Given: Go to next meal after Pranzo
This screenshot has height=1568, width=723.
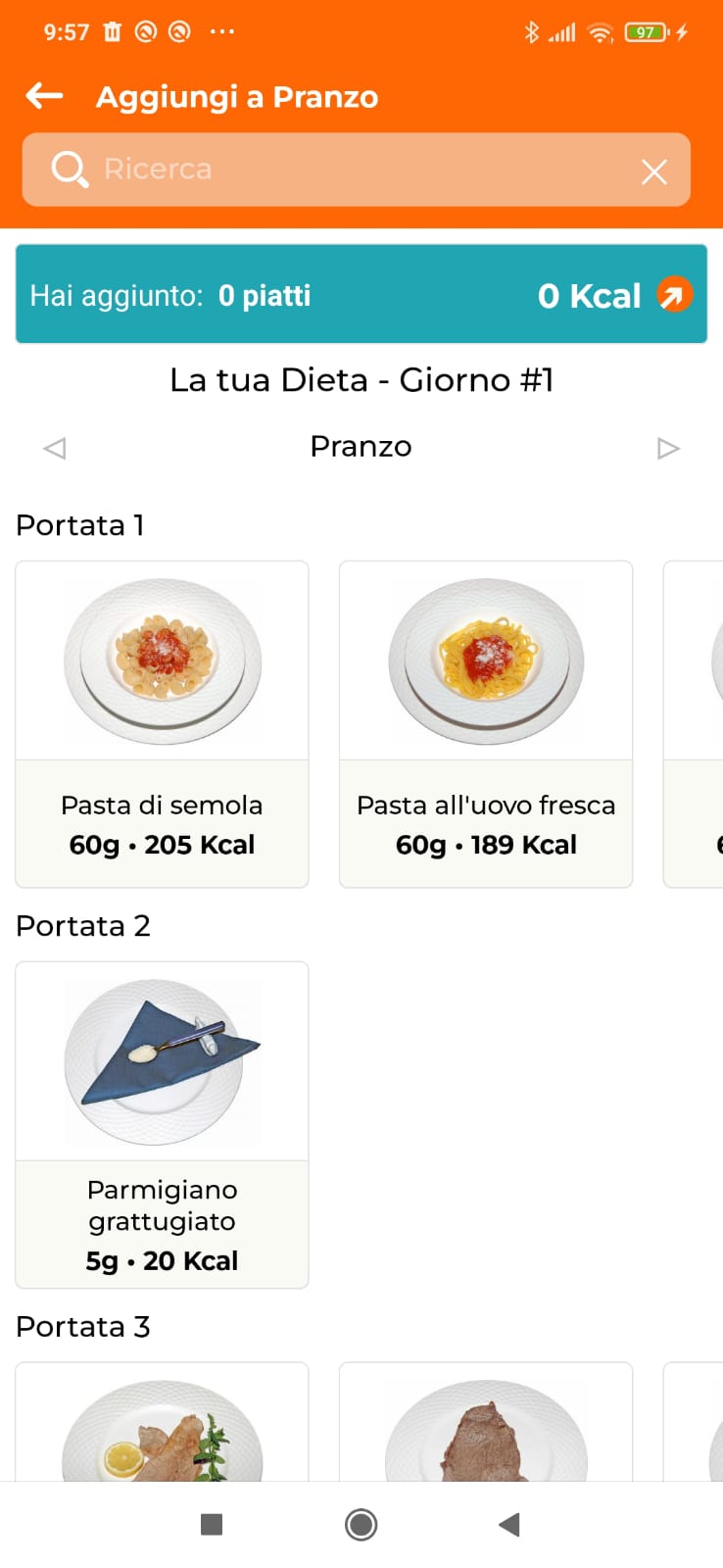Looking at the screenshot, I should click(668, 448).
